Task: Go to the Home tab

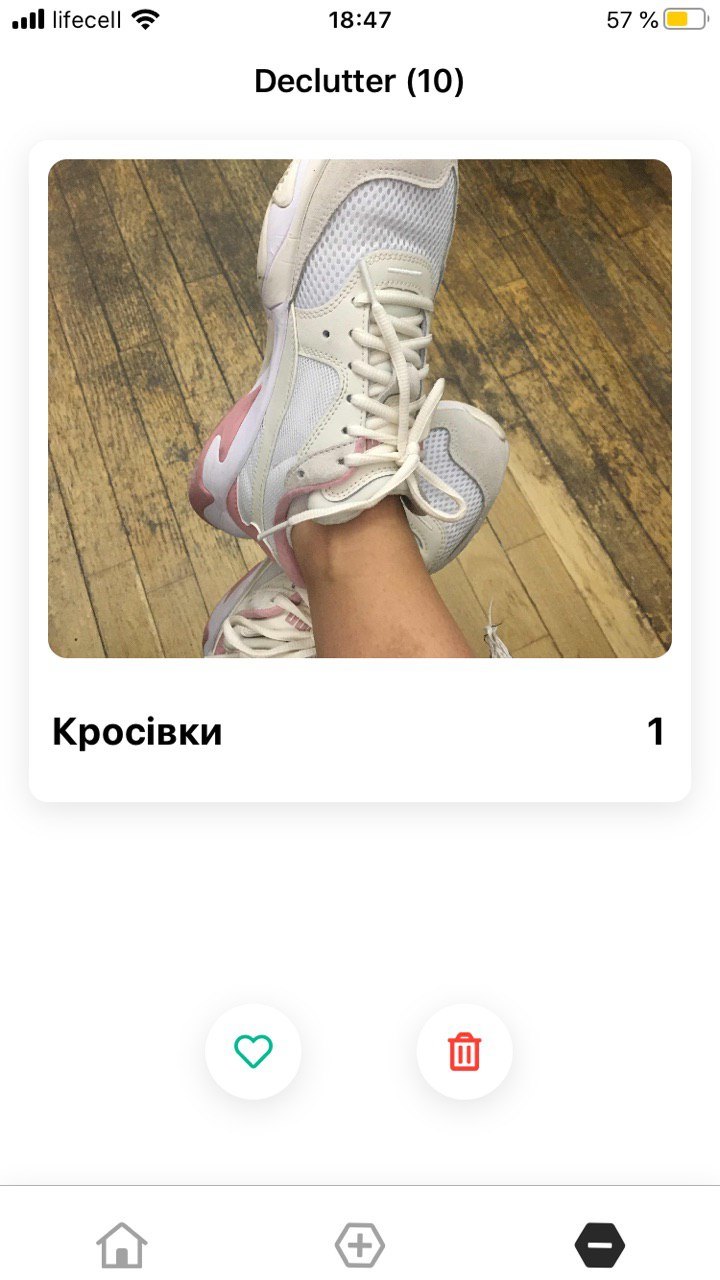Action: point(121,1245)
